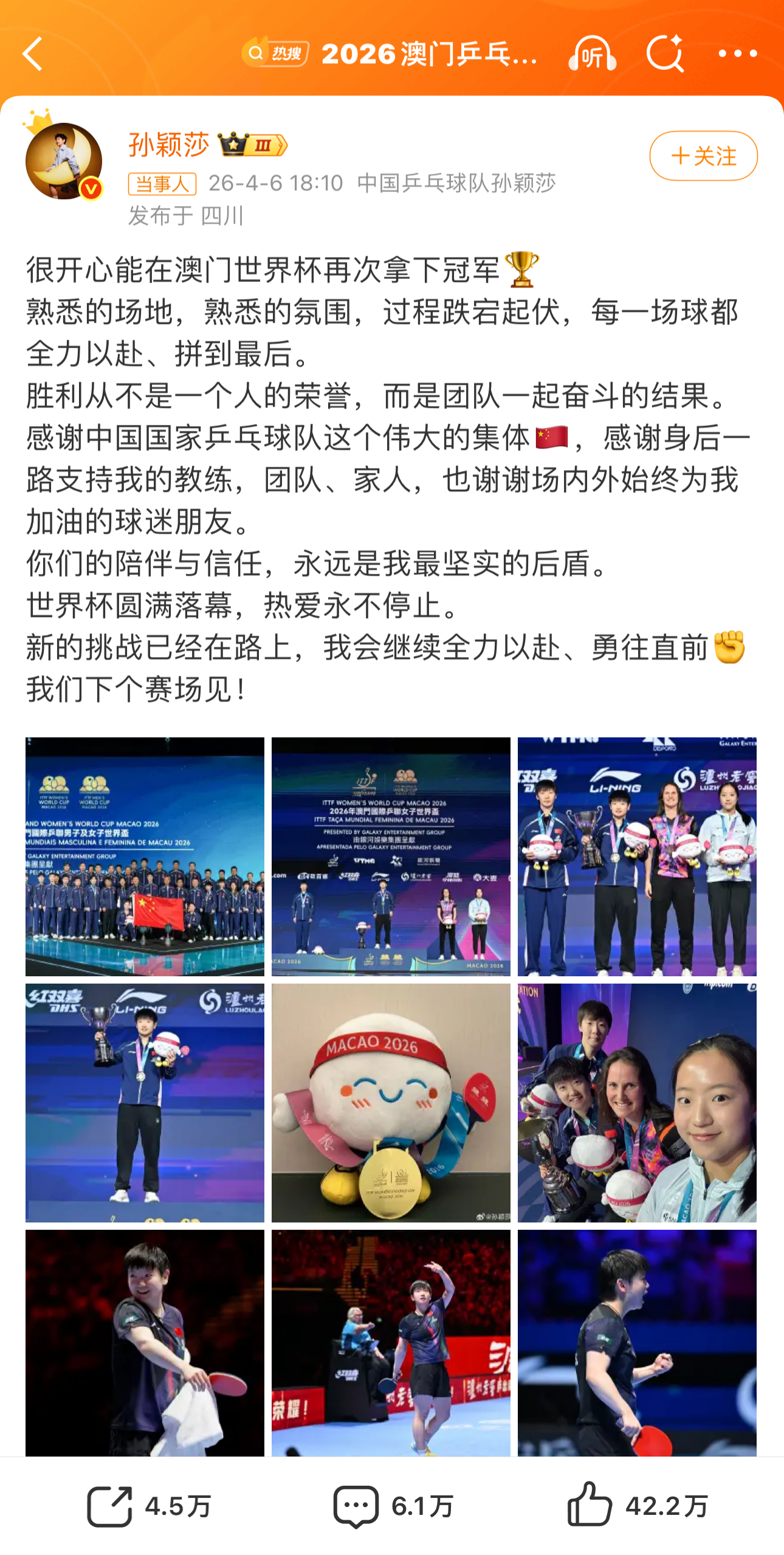Open the photo of the player holding the trophy
Image resolution: width=784 pixels, height=1555 pixels.
coord(145,1102)
